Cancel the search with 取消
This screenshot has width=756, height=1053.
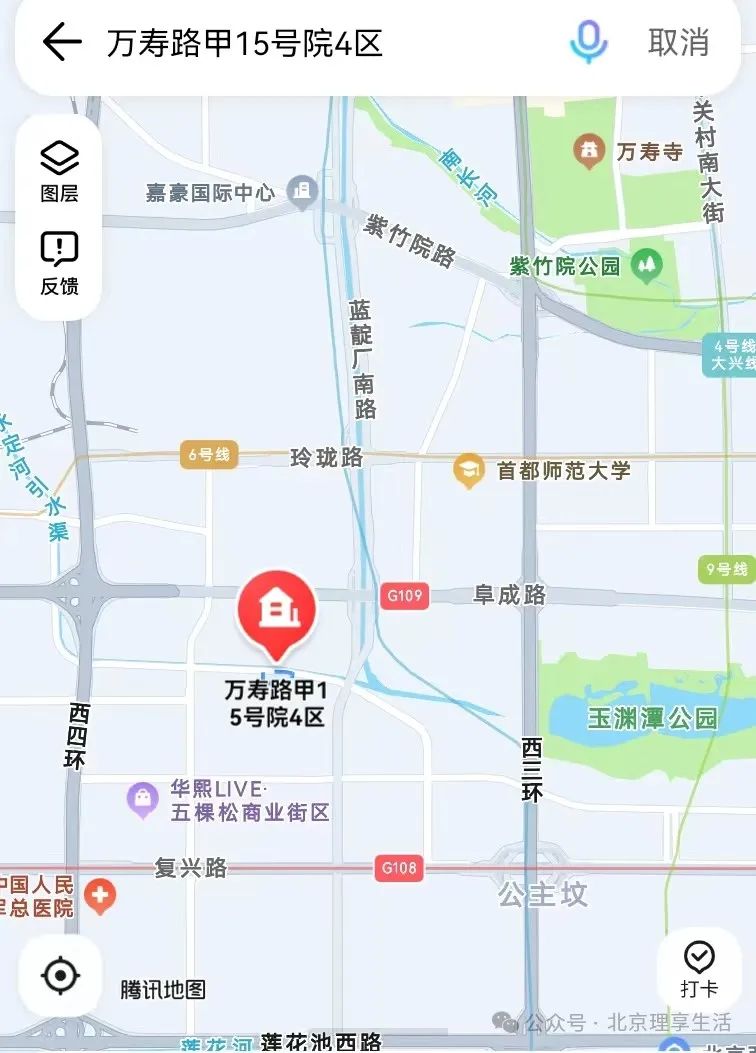[678, 43]
